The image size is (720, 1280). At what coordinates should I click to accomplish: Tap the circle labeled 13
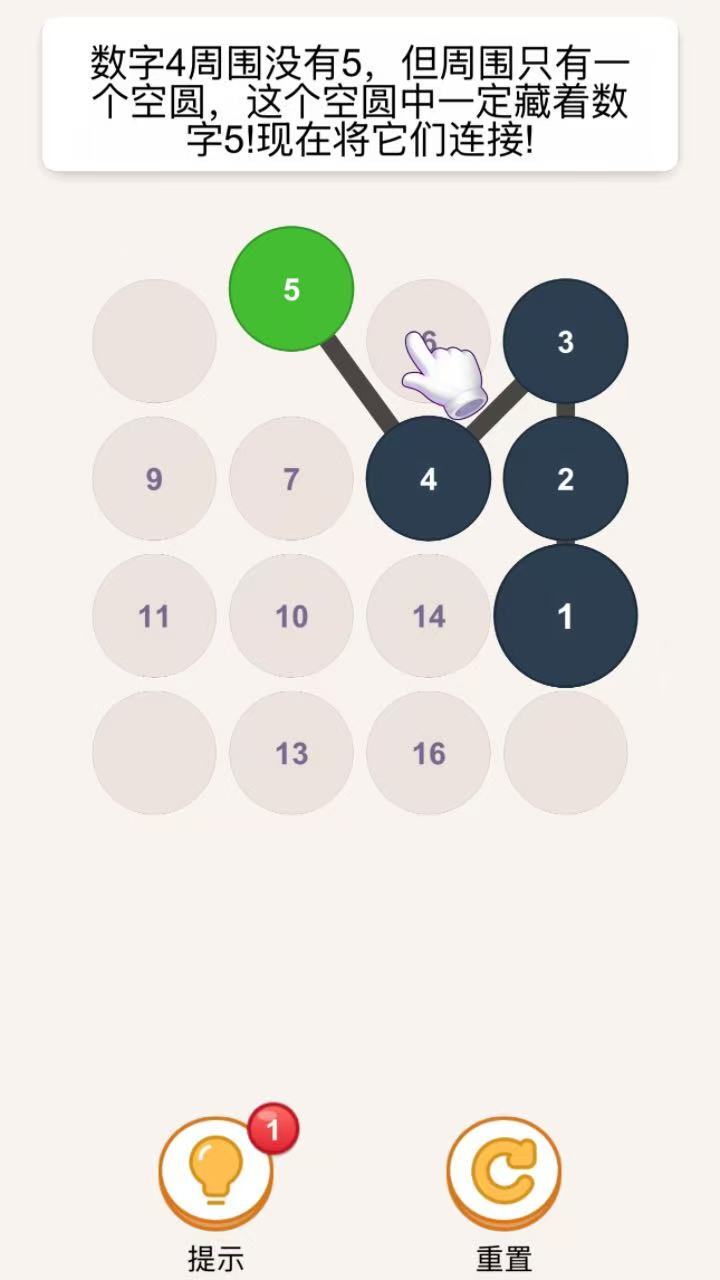291,753
